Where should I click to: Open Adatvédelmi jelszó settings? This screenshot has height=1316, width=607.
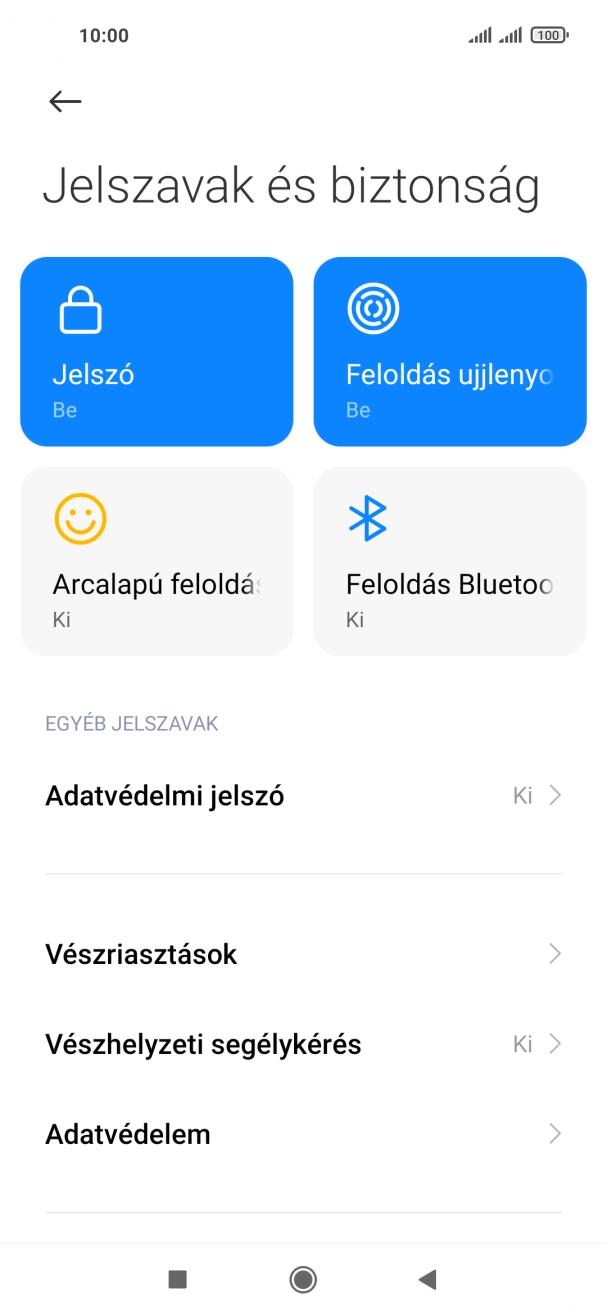303,796
